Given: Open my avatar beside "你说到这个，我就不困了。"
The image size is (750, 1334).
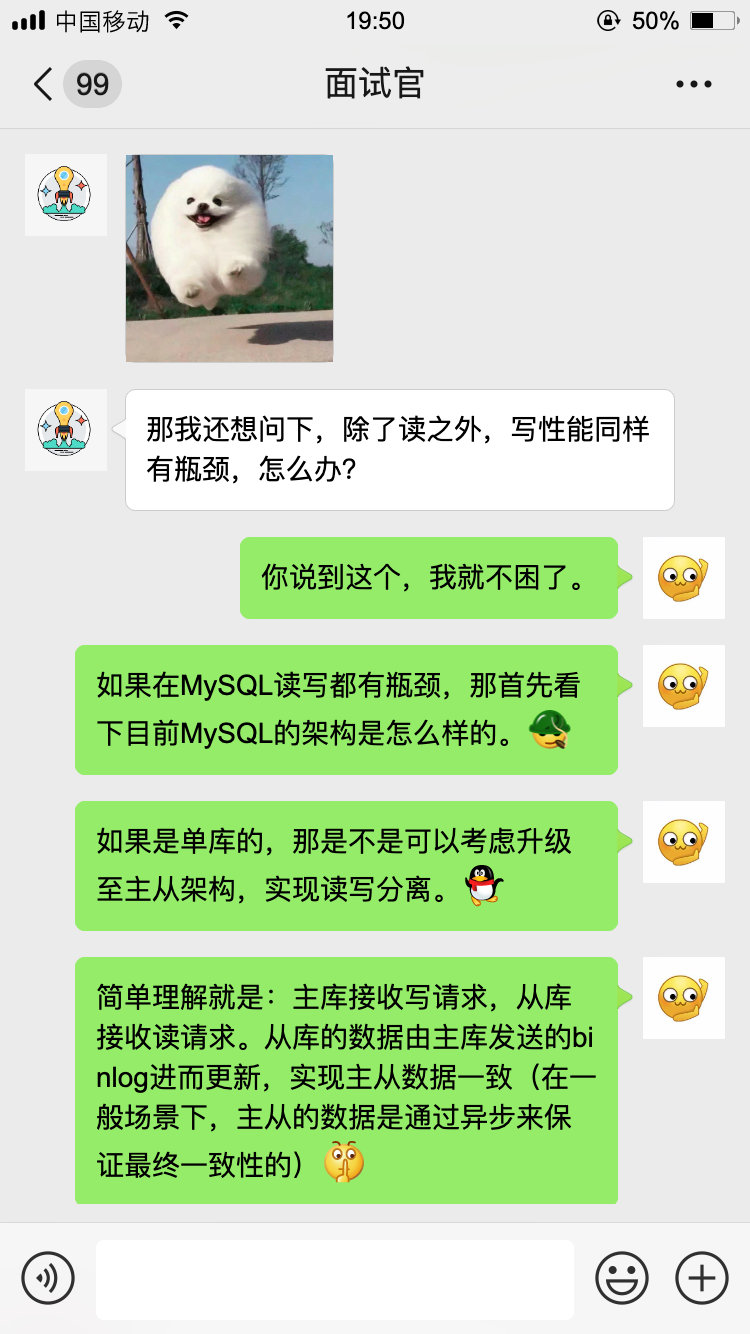Looking at the screenshot, I should pos(683,578).
